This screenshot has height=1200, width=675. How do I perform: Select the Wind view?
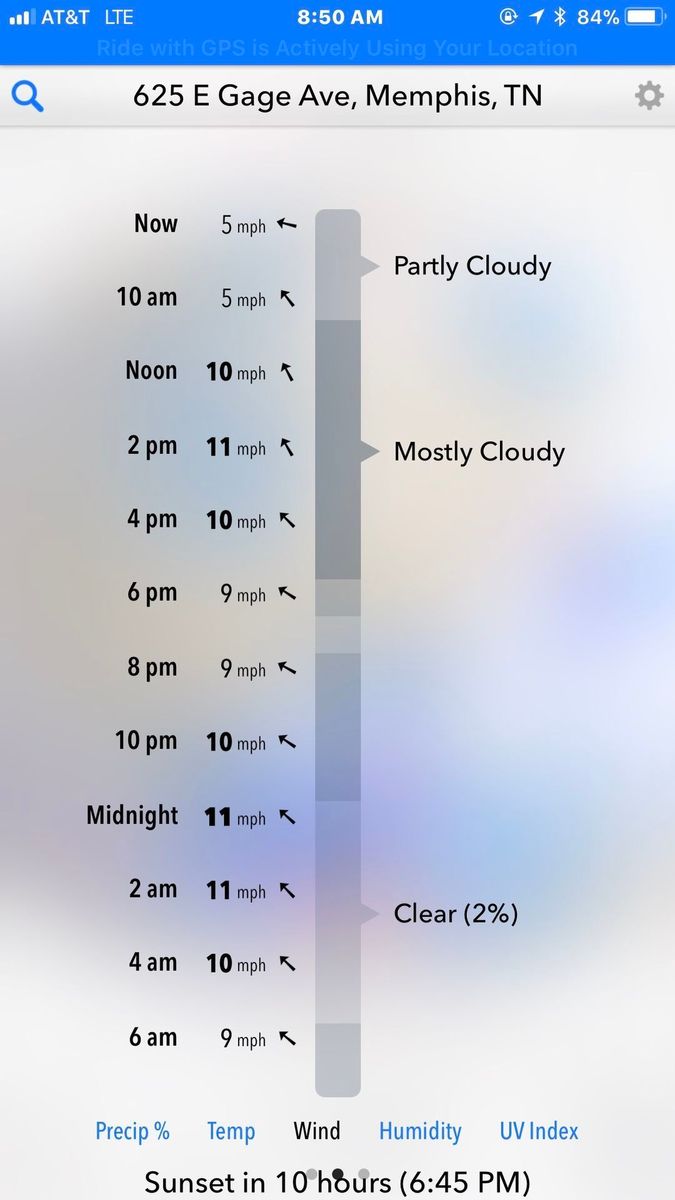317,1131
